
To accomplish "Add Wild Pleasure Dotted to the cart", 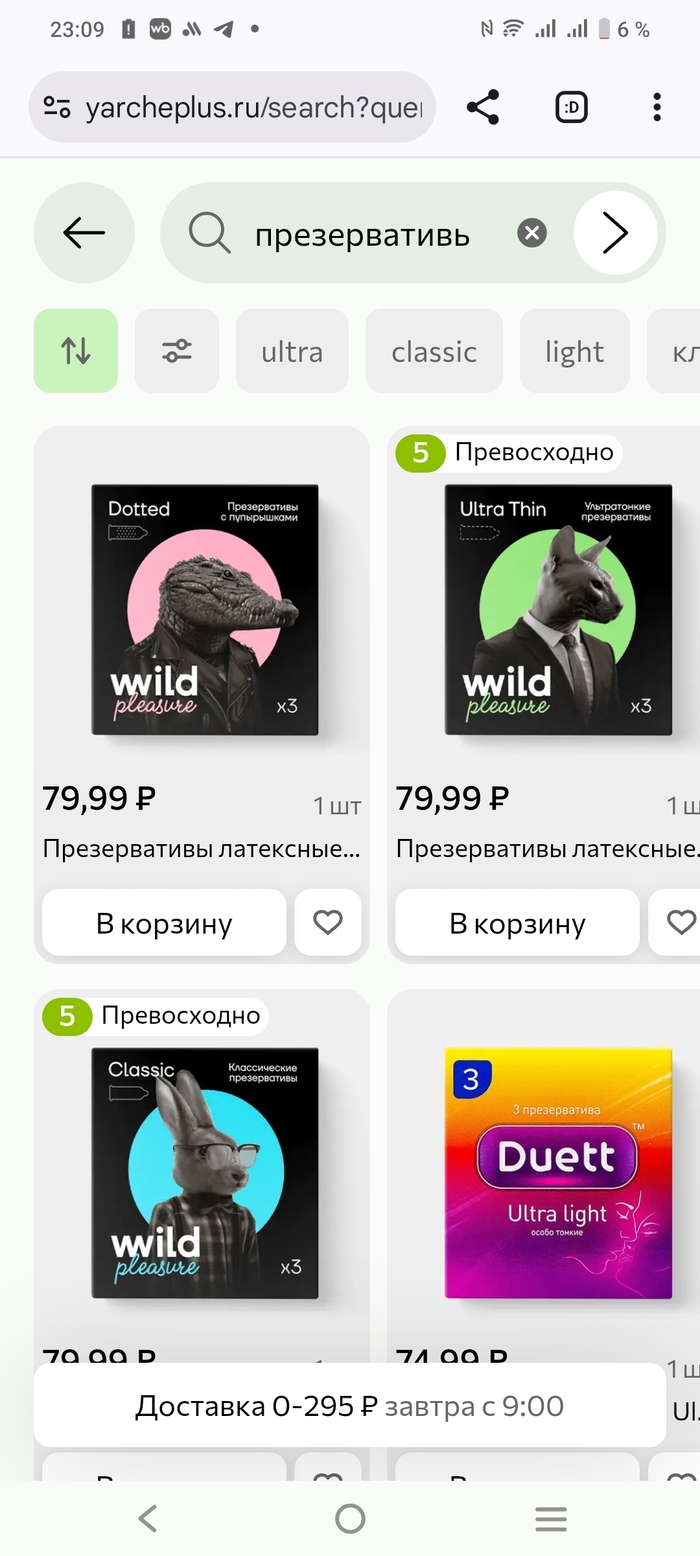I will coord(164,923).
